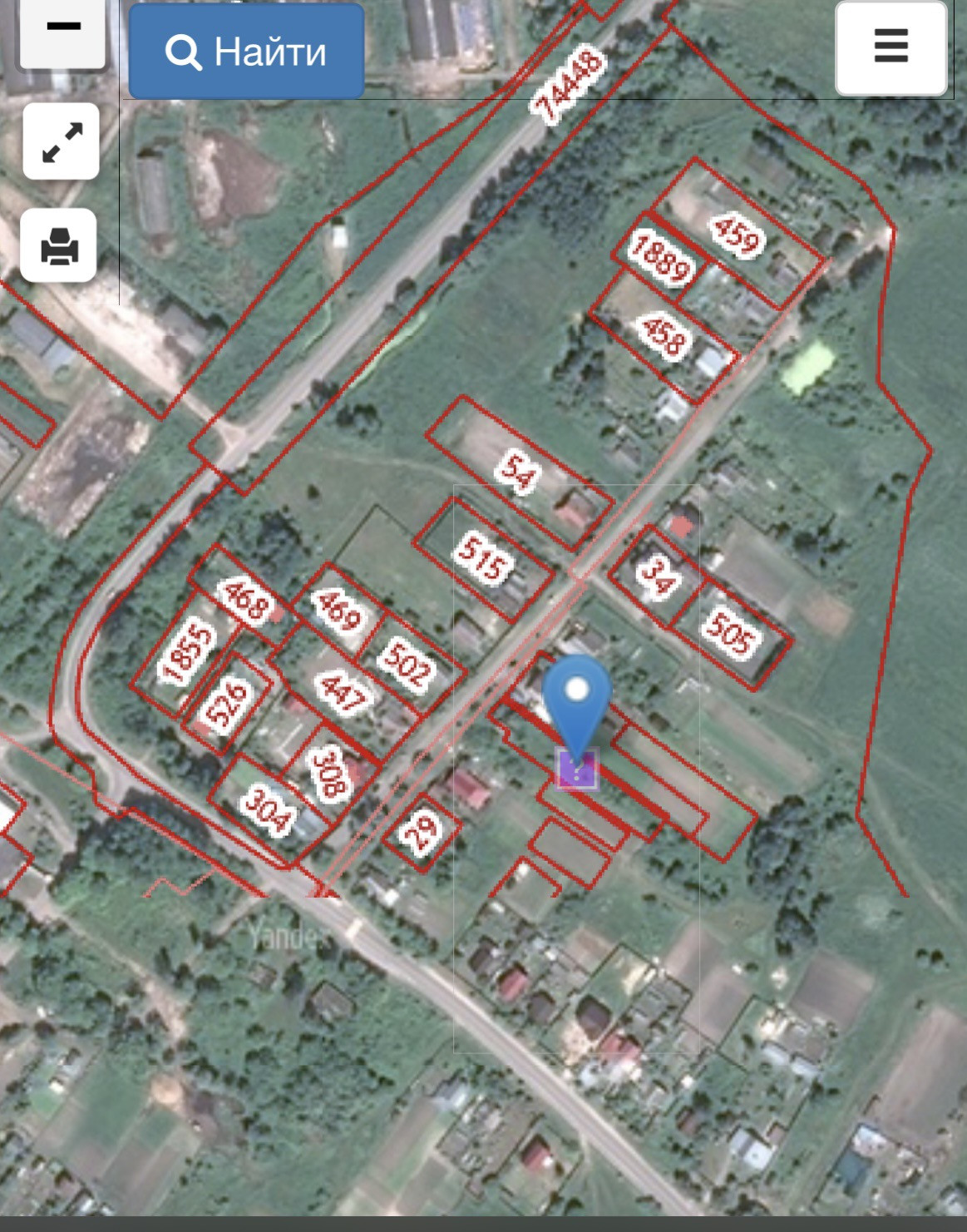Expand map to fullscreen
Viewport: 967px width, 1232px height.
click(62, 141)
